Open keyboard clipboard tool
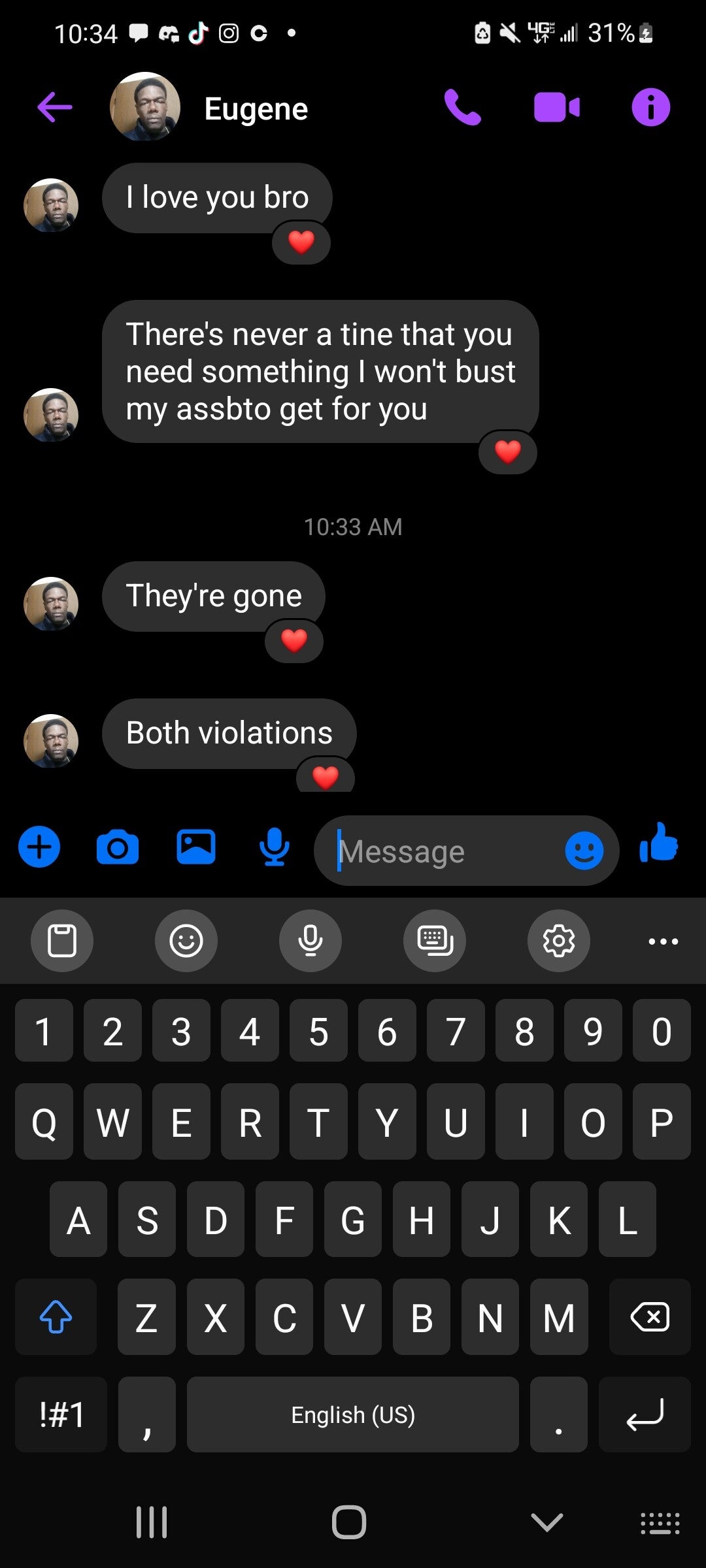The image size is (706, 1568). (x=62, y=941)
